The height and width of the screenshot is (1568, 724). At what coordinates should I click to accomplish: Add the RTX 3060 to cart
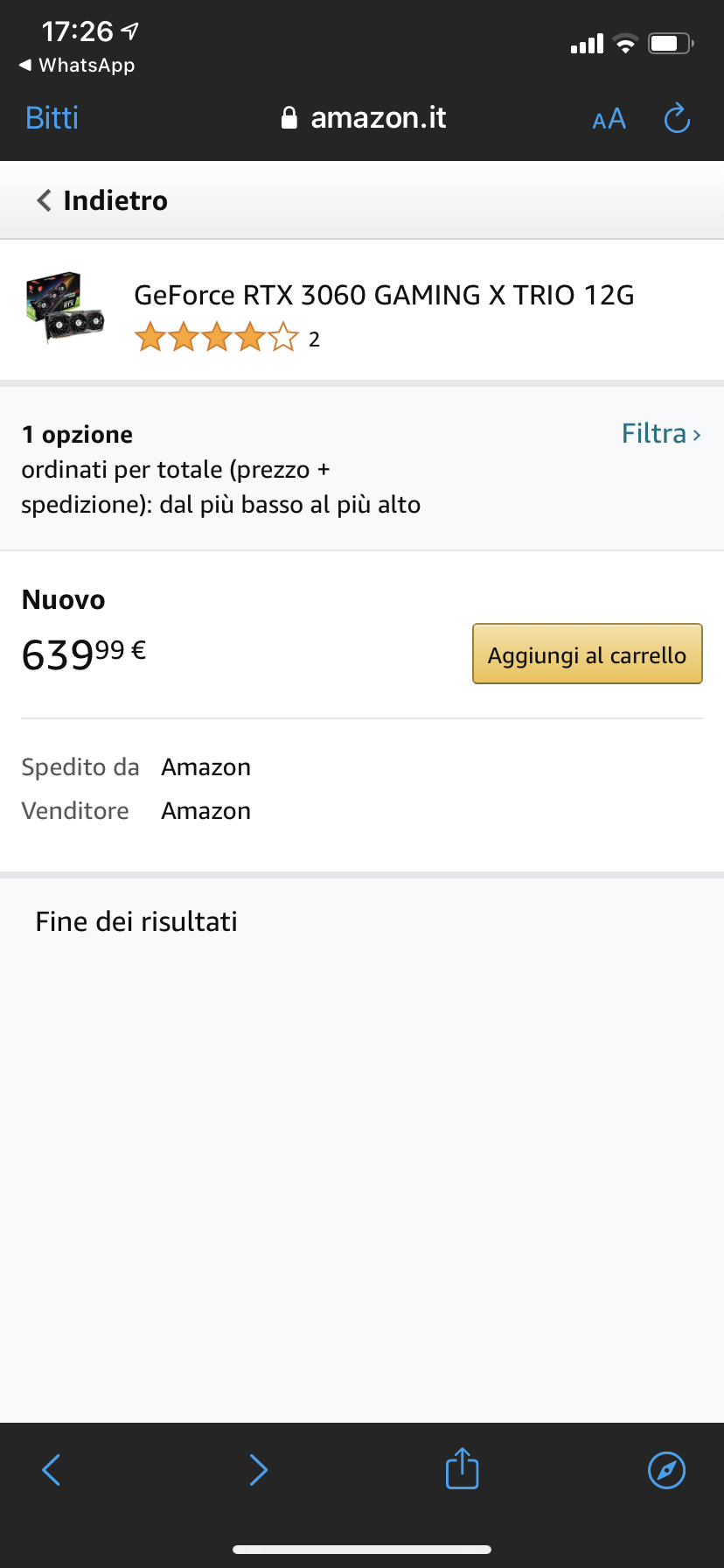pyautogui.click(x=588, y=654)
